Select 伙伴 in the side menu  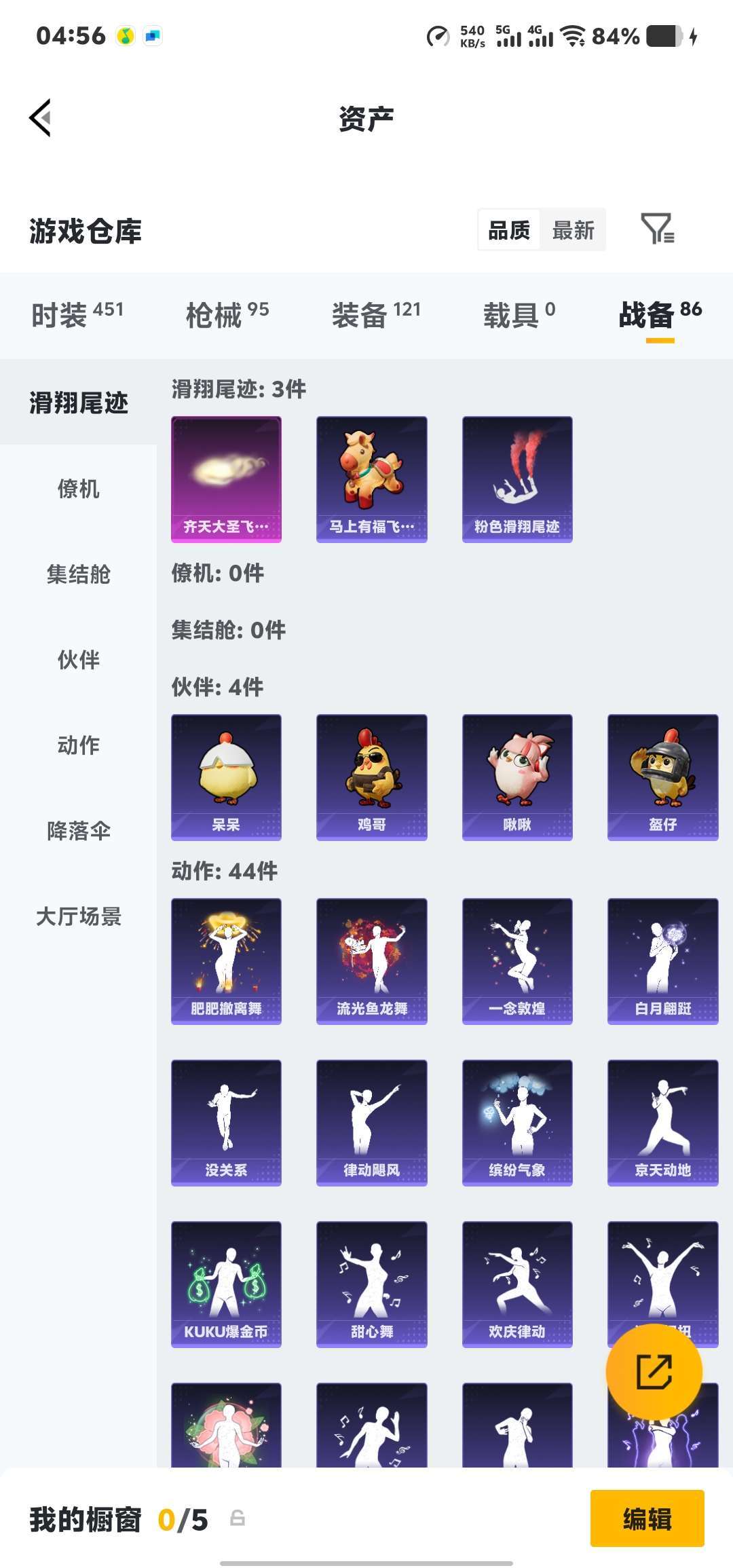pos(78,660)
